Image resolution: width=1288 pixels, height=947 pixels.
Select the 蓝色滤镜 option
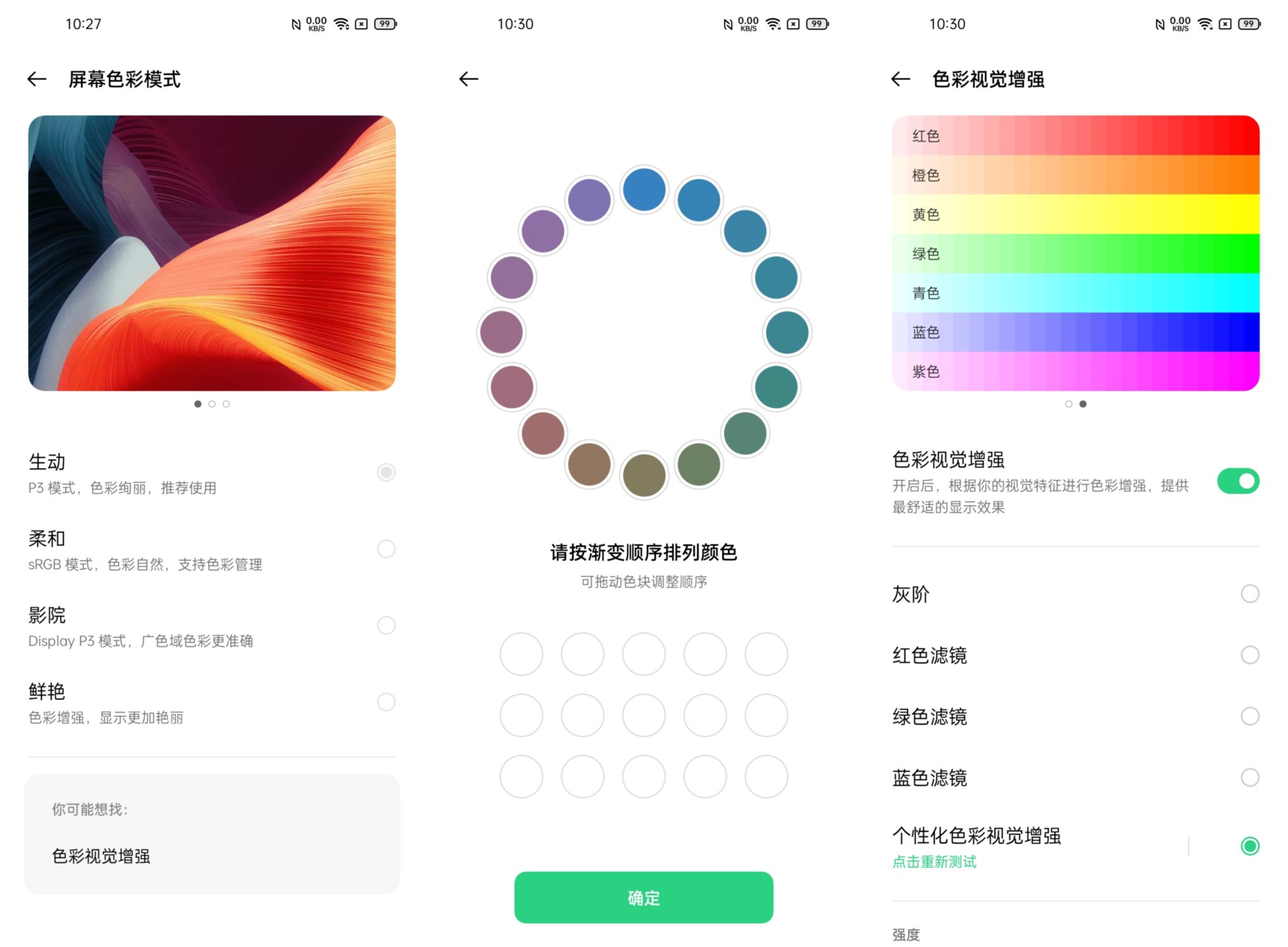pos(1250,778)
